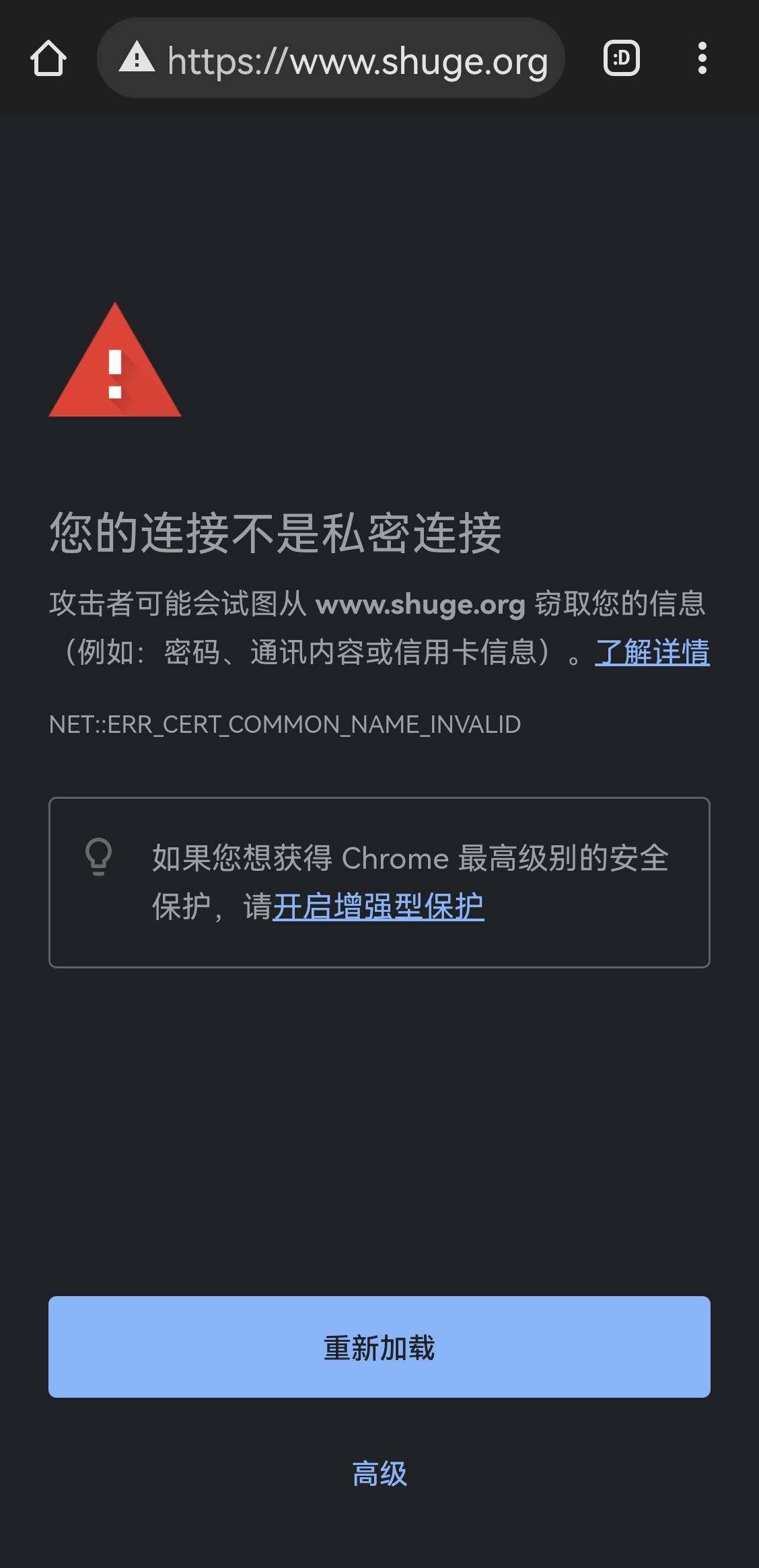Tap the Chrome safety tip box
This screenshot has width=759, height=1568.
coord(379,882)
